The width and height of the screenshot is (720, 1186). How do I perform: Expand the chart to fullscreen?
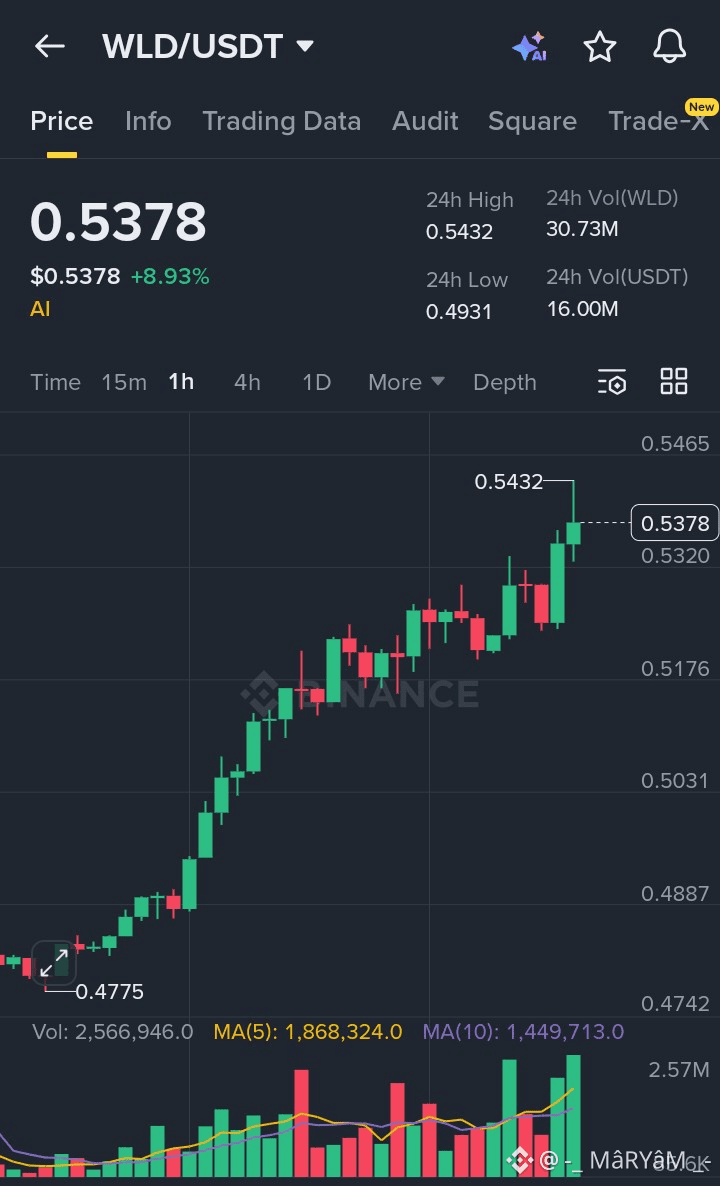pos(54,963)
